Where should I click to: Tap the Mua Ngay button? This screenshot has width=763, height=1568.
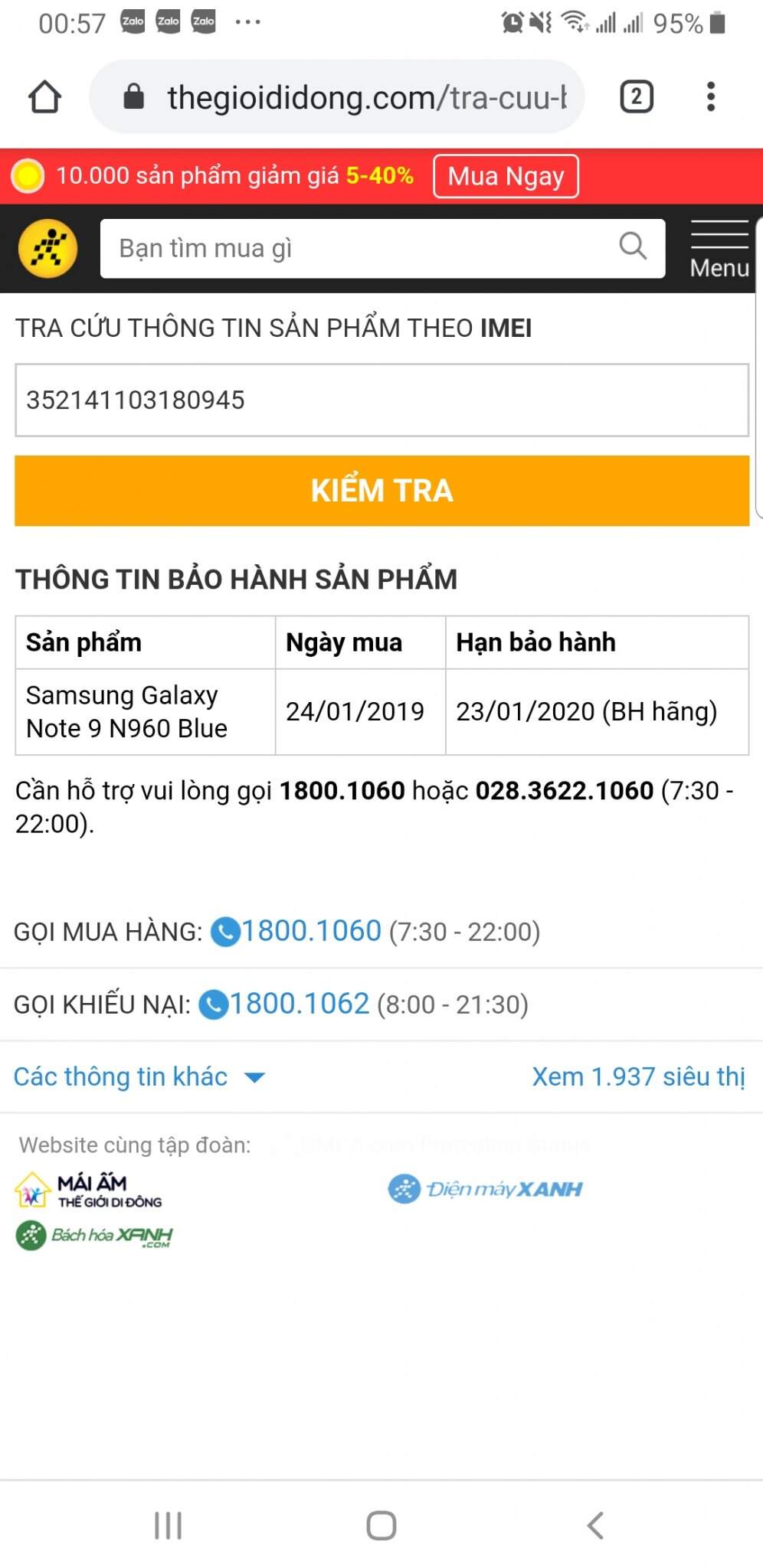tap(506, 176)
